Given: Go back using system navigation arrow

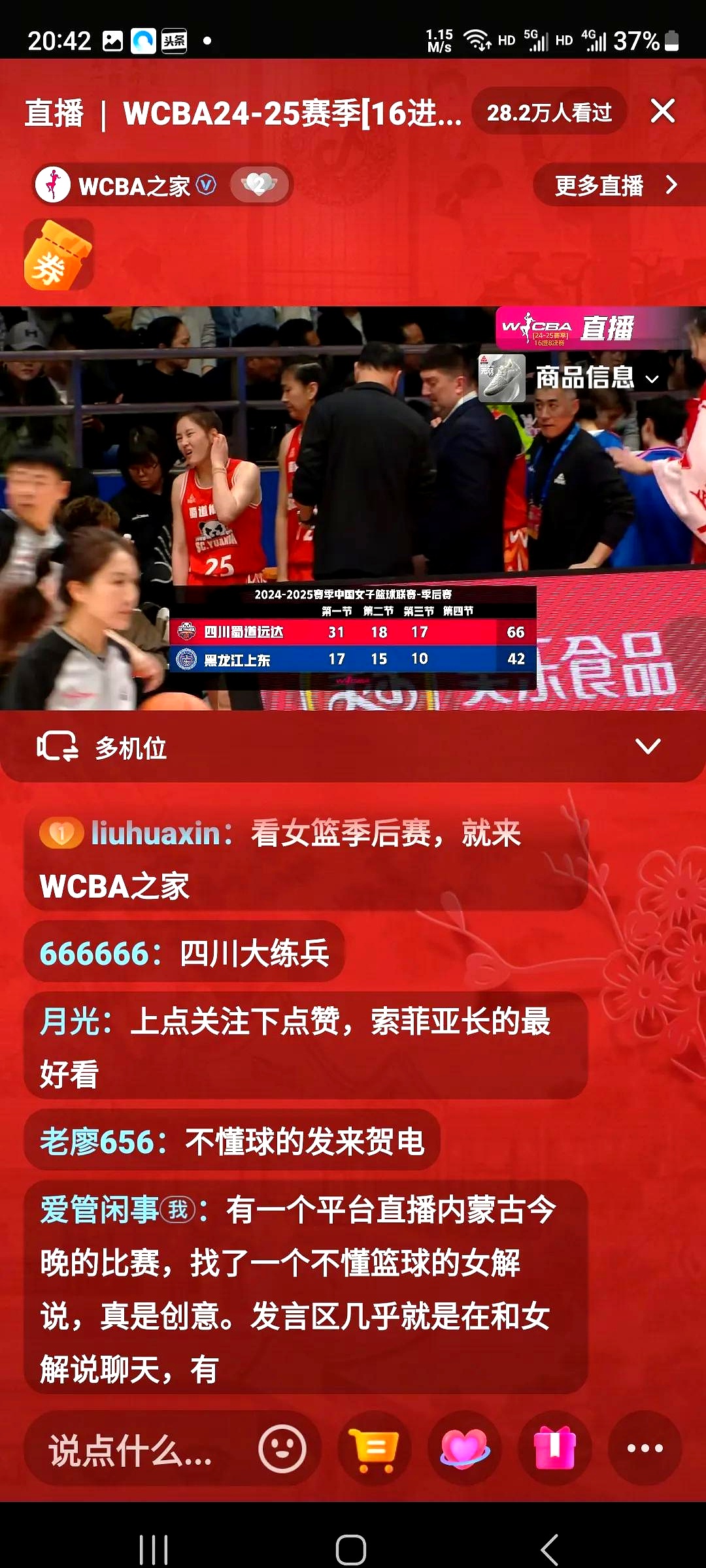Looking at the screenshot, I should coord(549,1549).
